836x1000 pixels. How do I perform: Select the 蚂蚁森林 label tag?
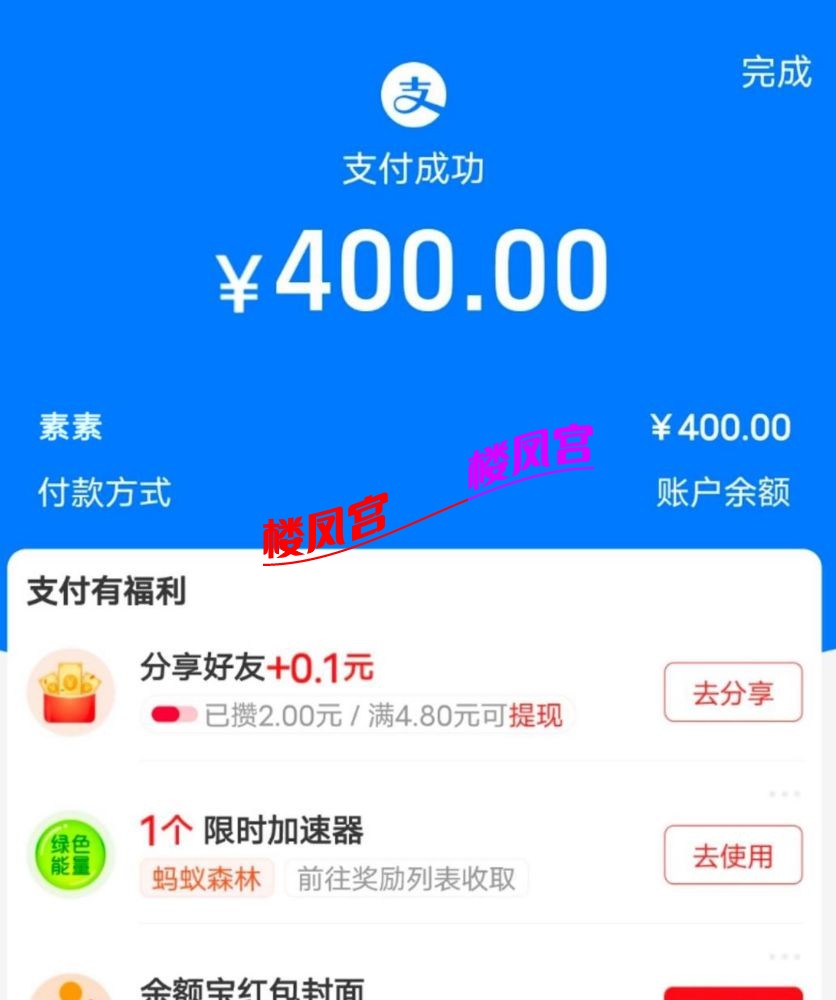pos(207,880)
